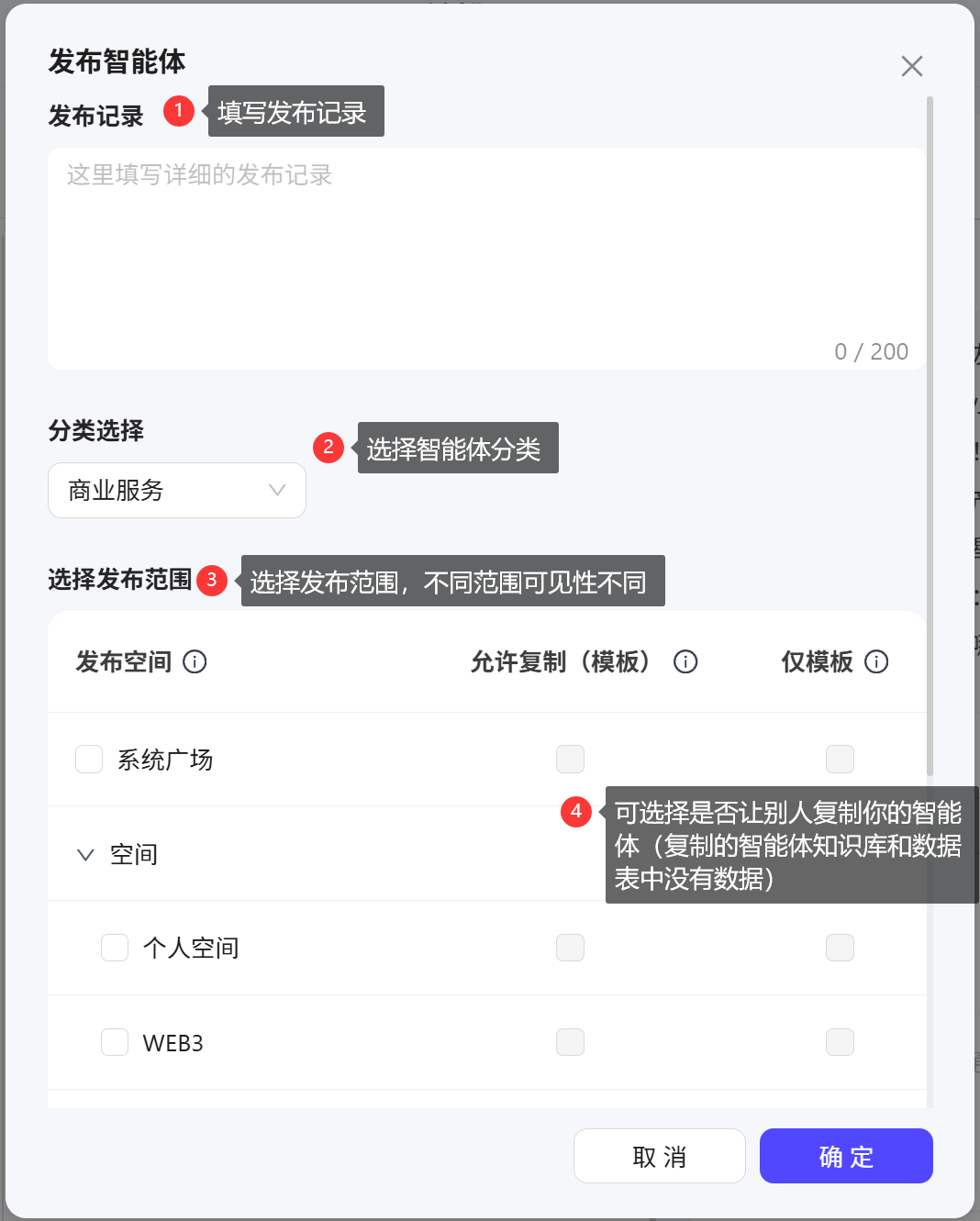The width and height of the screenshot is (980, 1221).
Task: Click the info icon beside 发布空间
Action: [195, 661]
